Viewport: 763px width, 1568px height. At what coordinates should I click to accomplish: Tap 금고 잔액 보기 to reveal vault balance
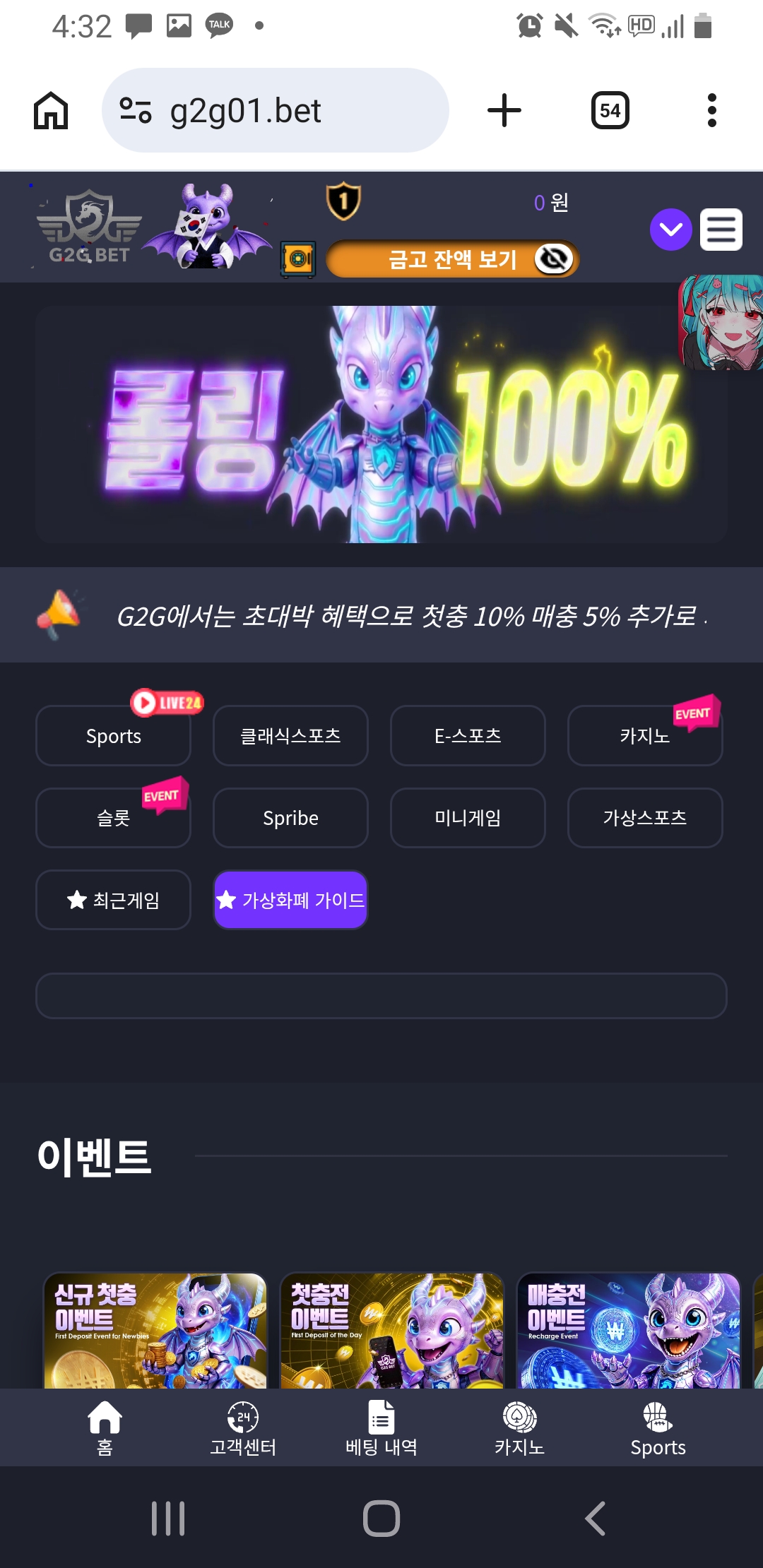coord(452,259)
